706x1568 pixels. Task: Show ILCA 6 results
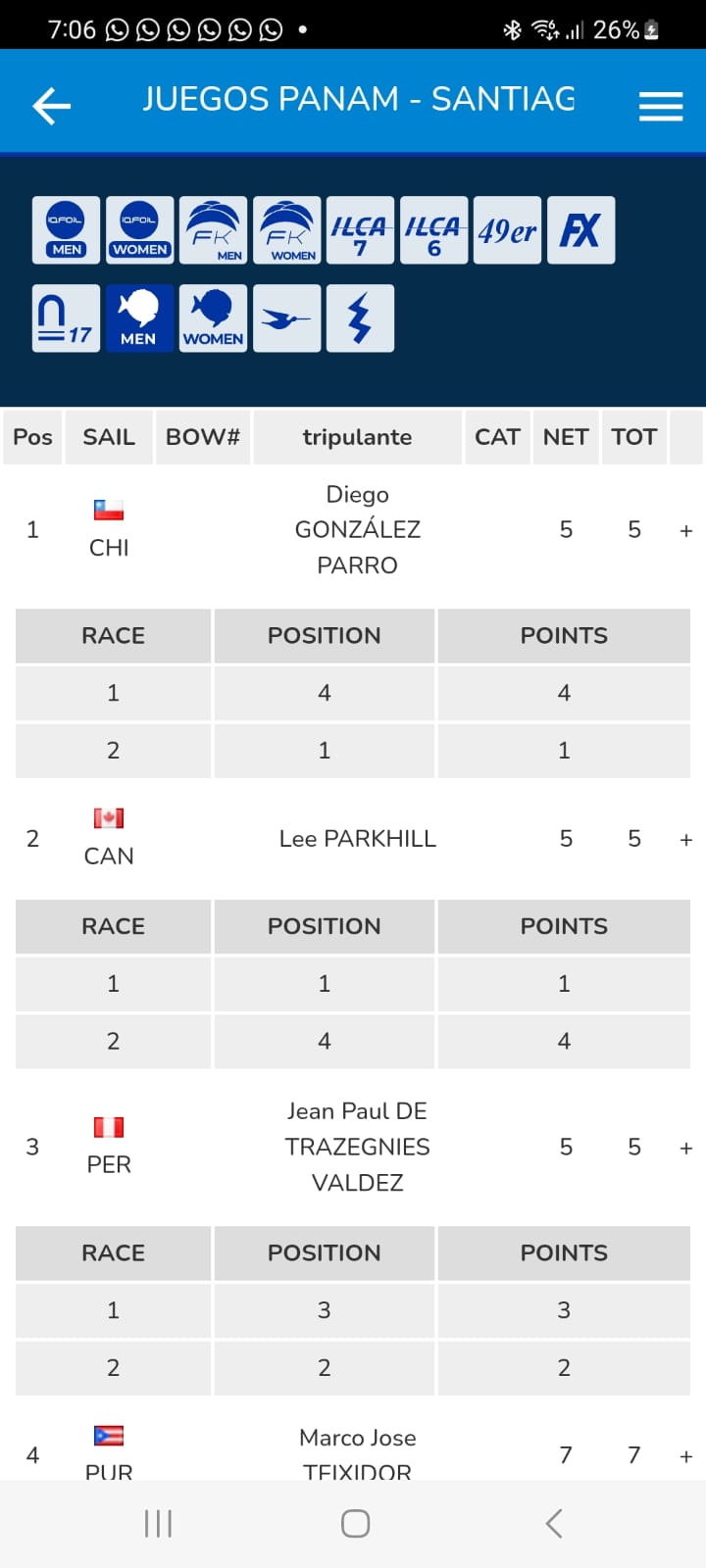[434, 230]
